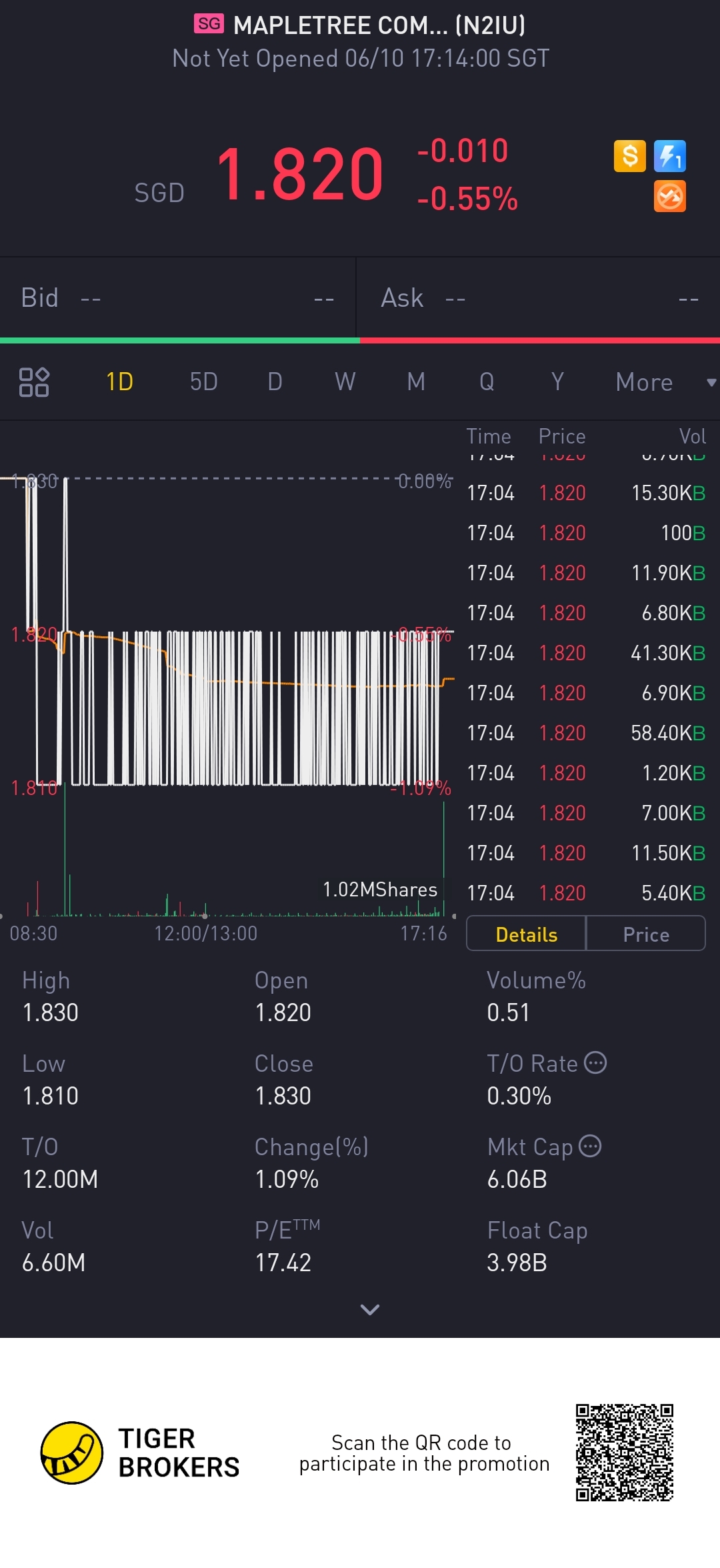Viewport: 720px width, 1568px height.
Task: Select the Details tab under trades
Action: click(x=526, y=934)
